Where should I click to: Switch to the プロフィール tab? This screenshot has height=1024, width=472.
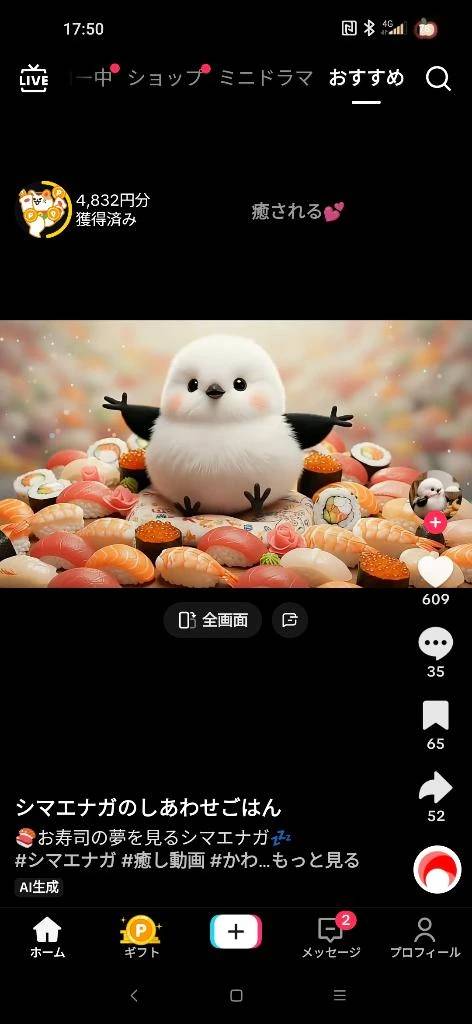tap(425, 937)
